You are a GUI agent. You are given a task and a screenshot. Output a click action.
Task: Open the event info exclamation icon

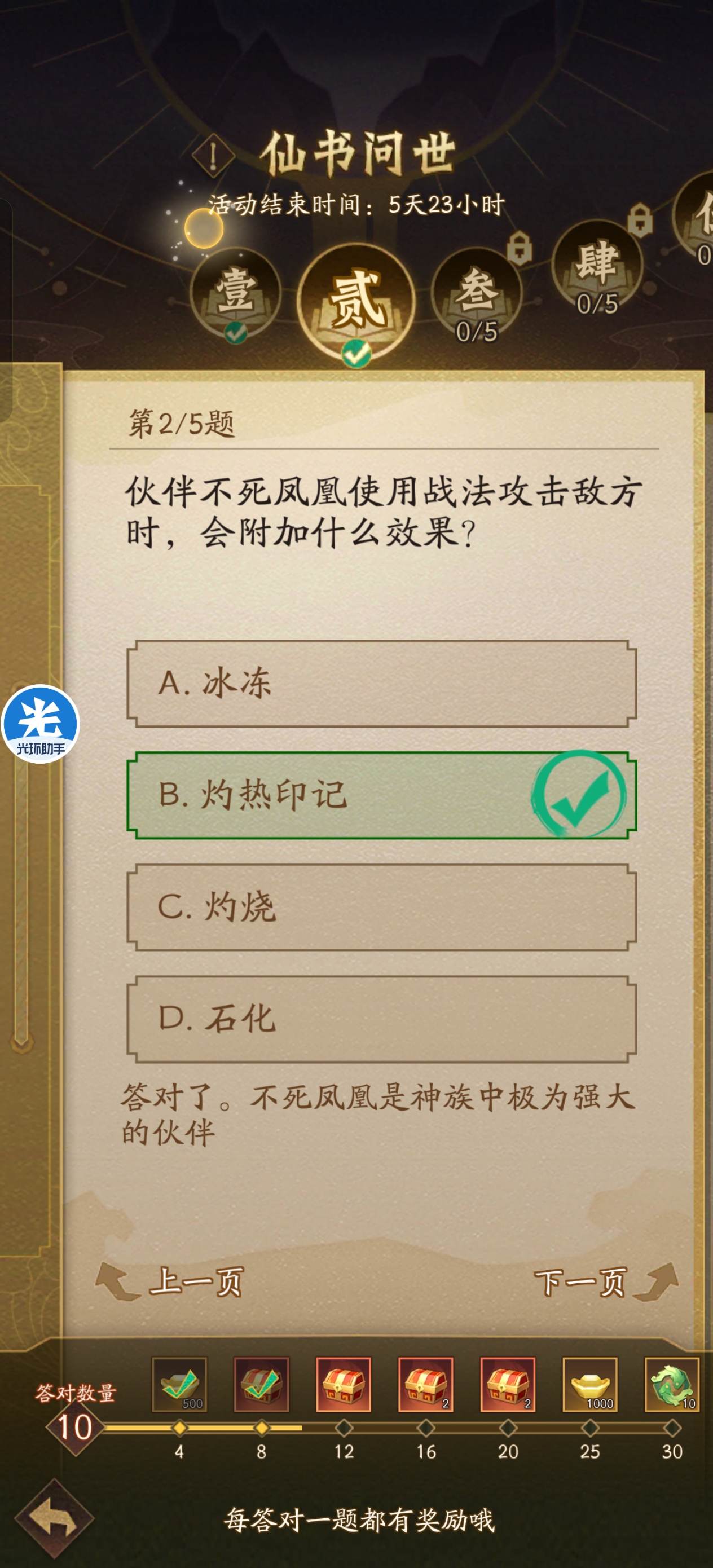(213, 156)
